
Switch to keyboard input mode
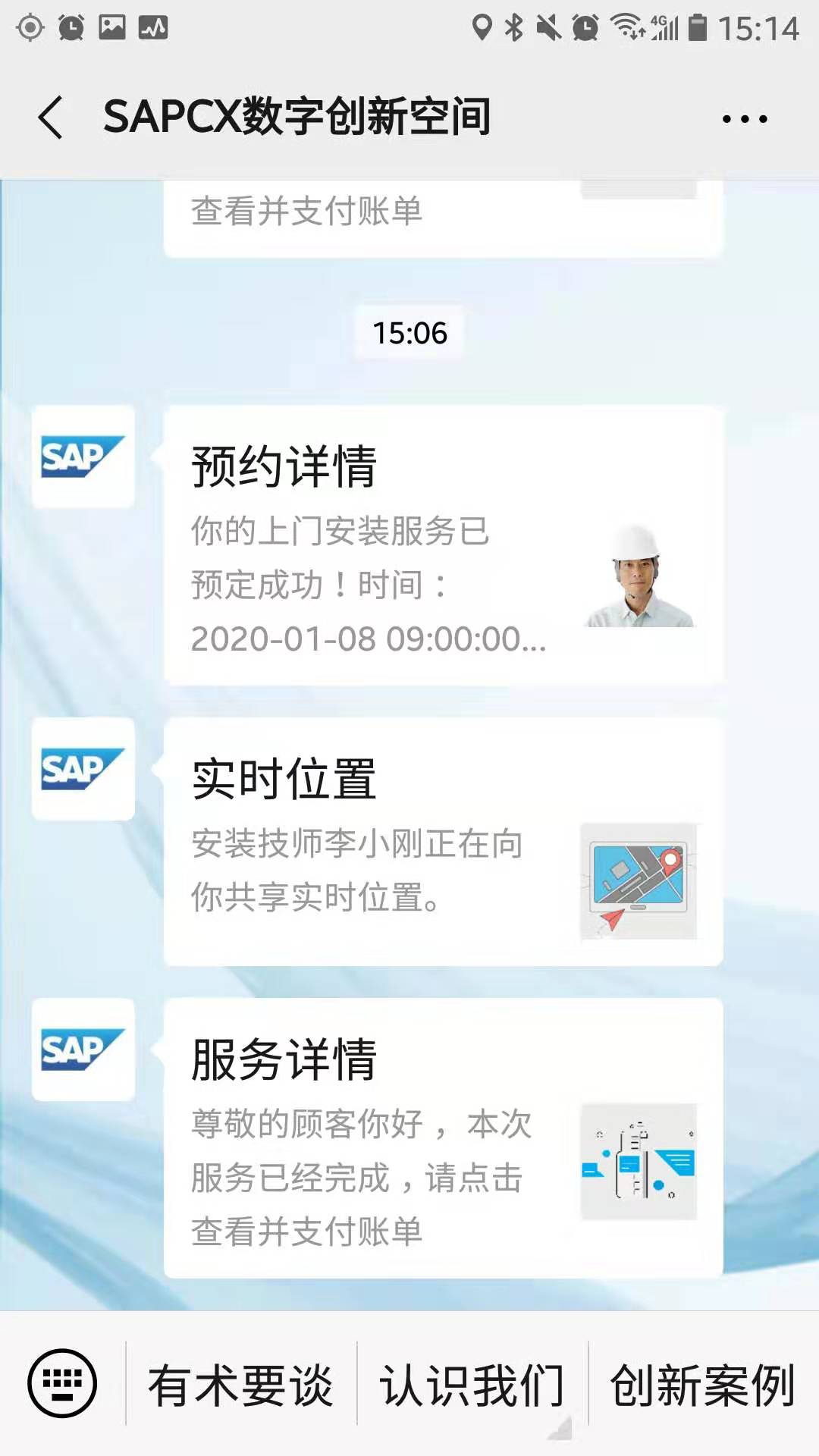point(62,1383)
